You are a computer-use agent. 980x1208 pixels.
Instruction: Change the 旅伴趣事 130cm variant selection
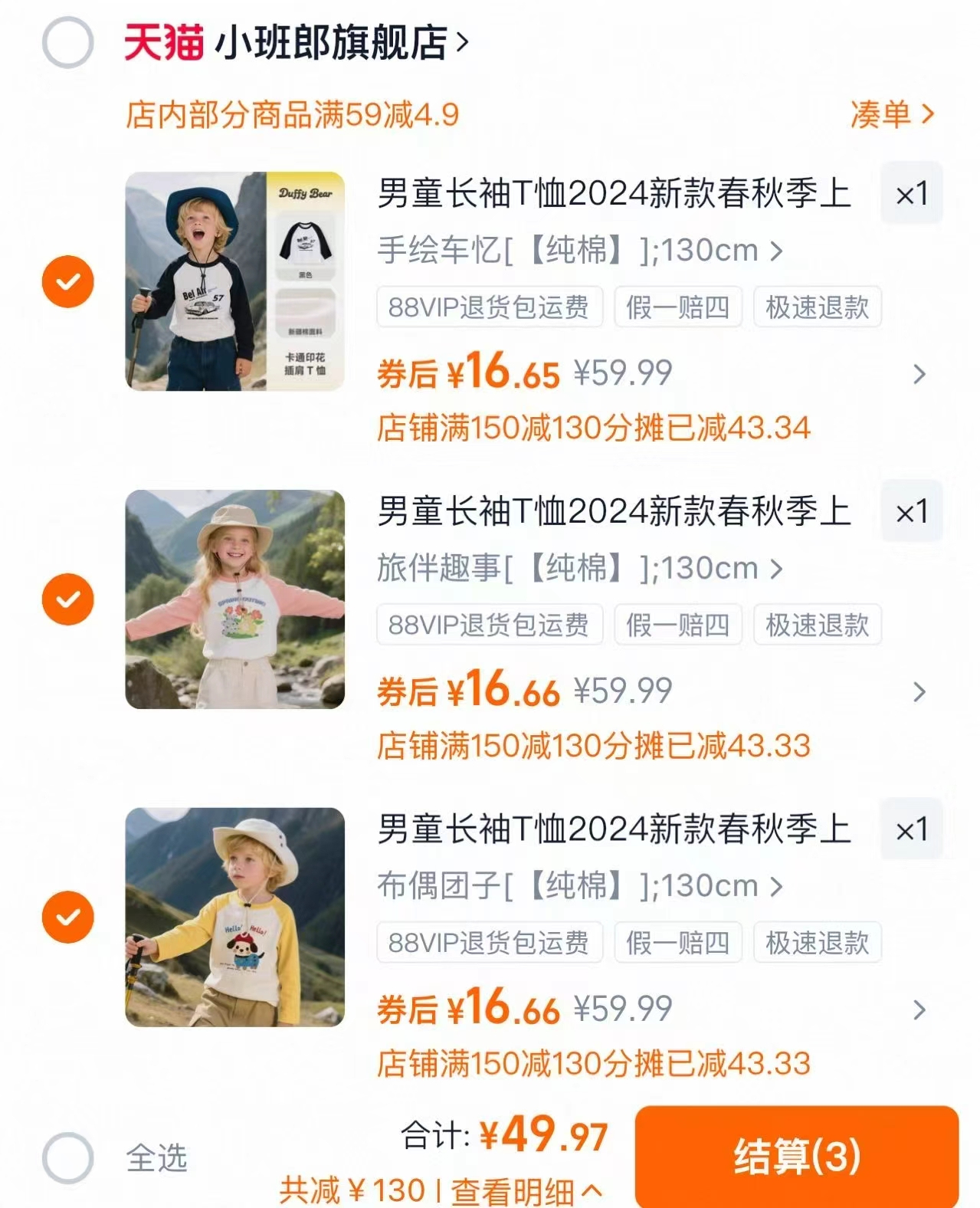point(579,569)
